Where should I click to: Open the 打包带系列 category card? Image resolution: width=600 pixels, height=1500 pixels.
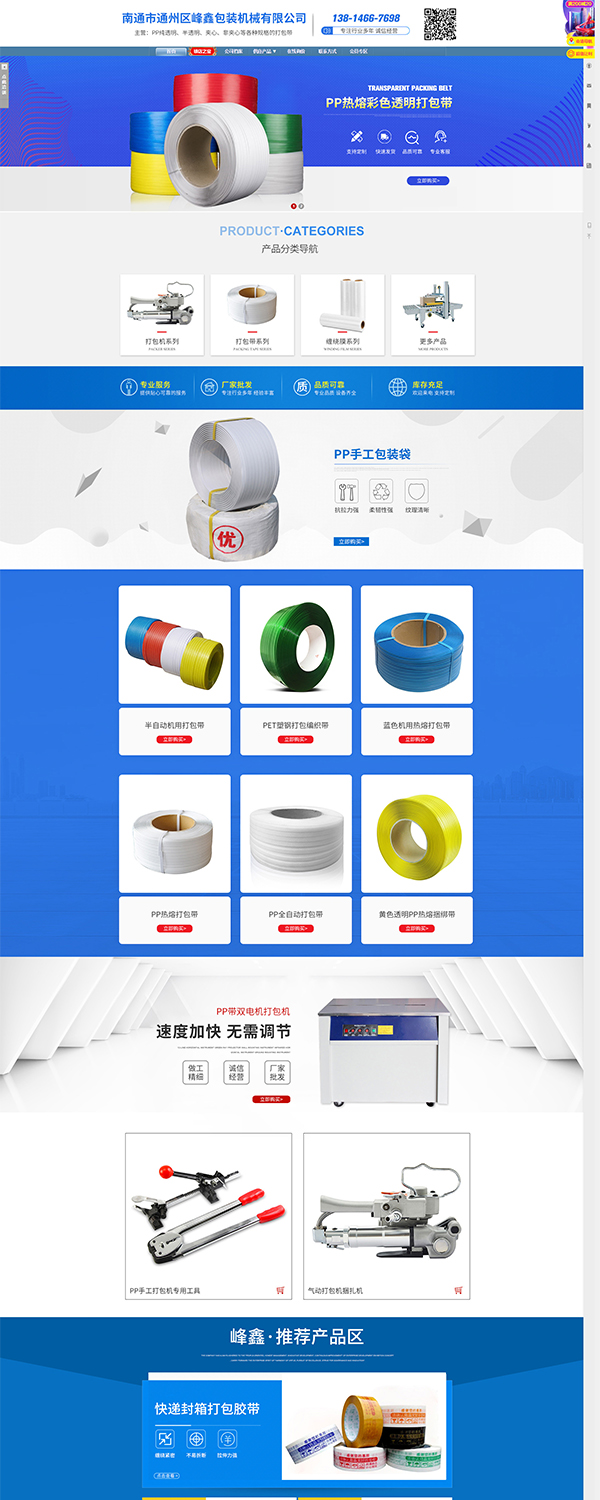[x=252, y=314]
